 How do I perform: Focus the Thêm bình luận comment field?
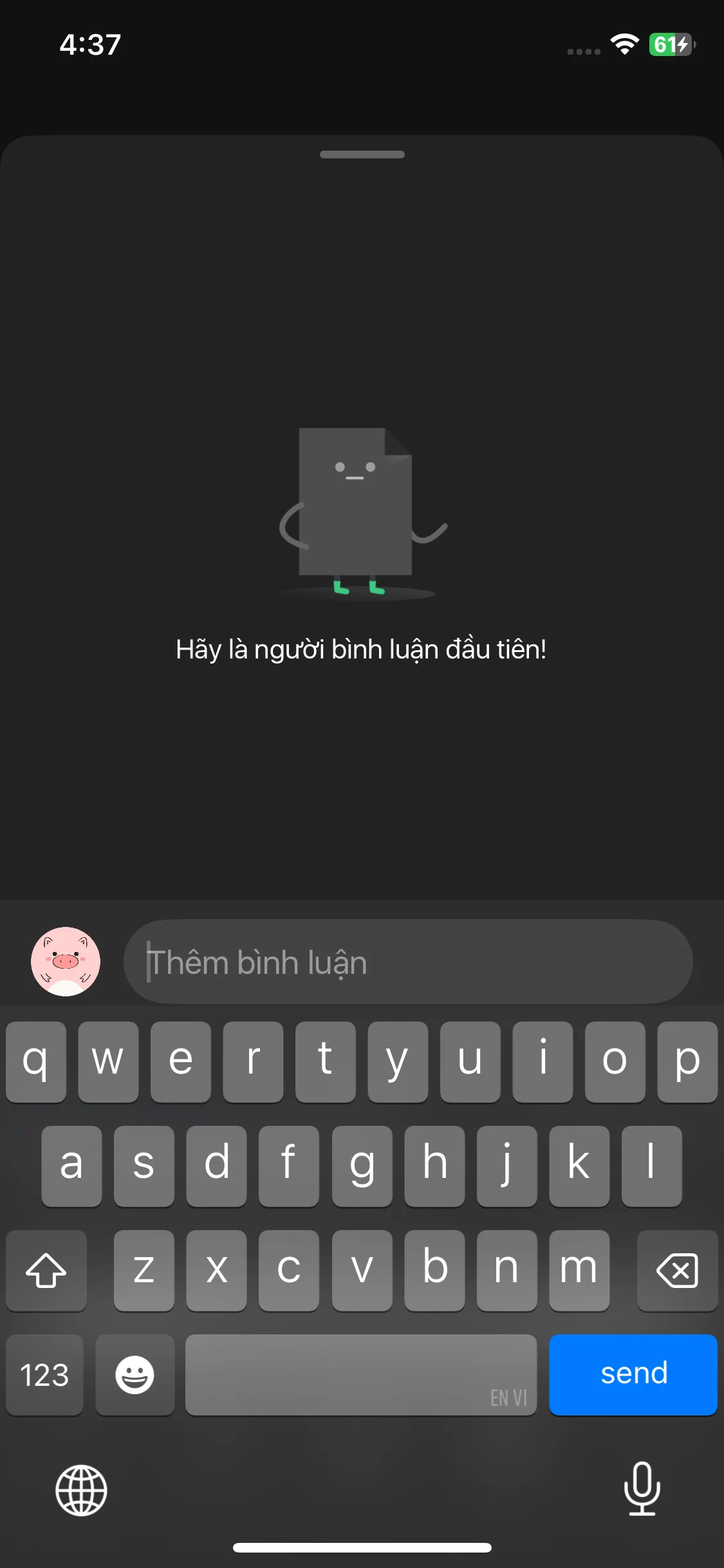407,962
